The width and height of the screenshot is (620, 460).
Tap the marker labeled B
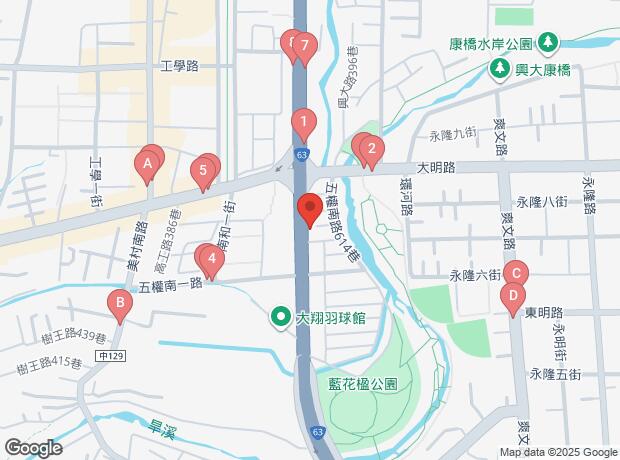point(120,303)
